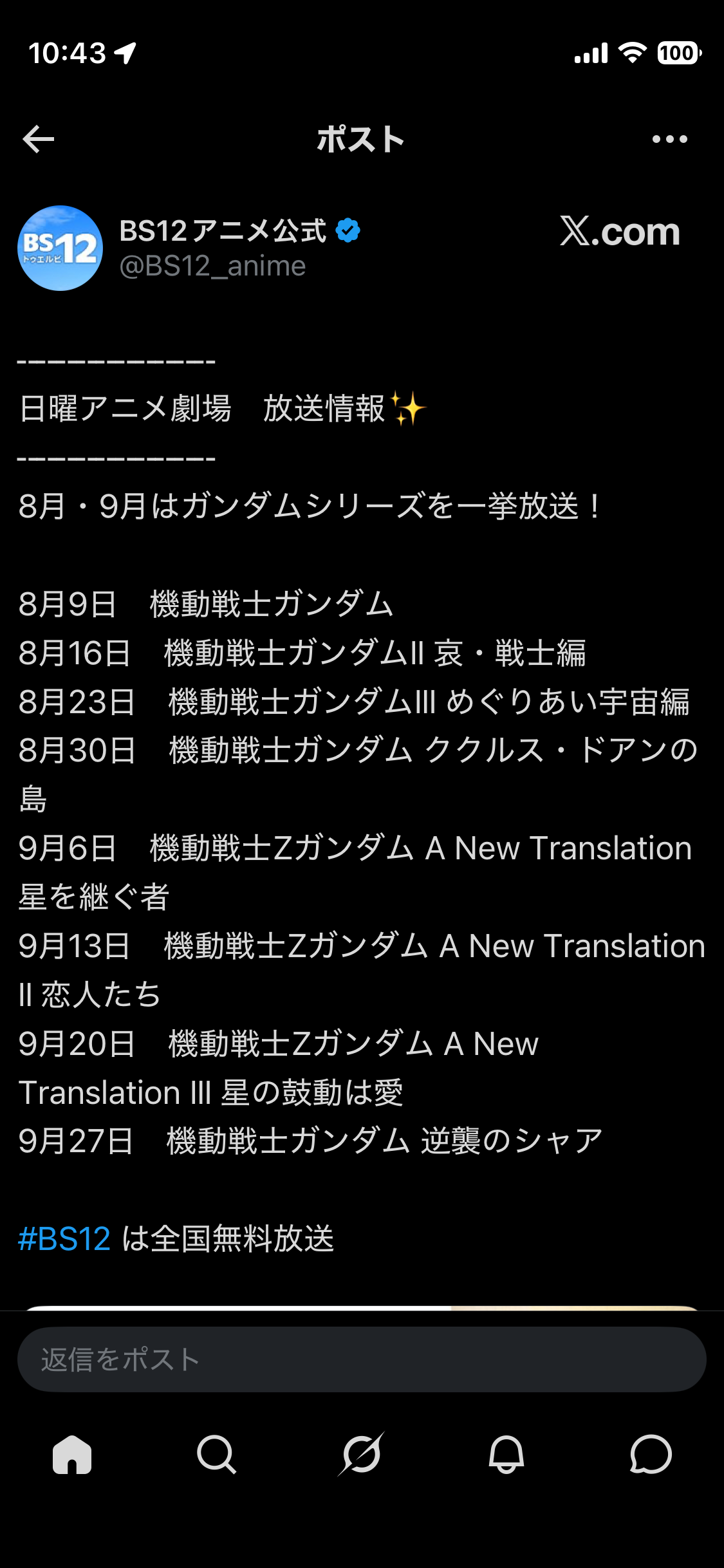Viewport: 724px width, 1568px height.
Task: Open the messages chat tab
Action: click(651, 1455)
